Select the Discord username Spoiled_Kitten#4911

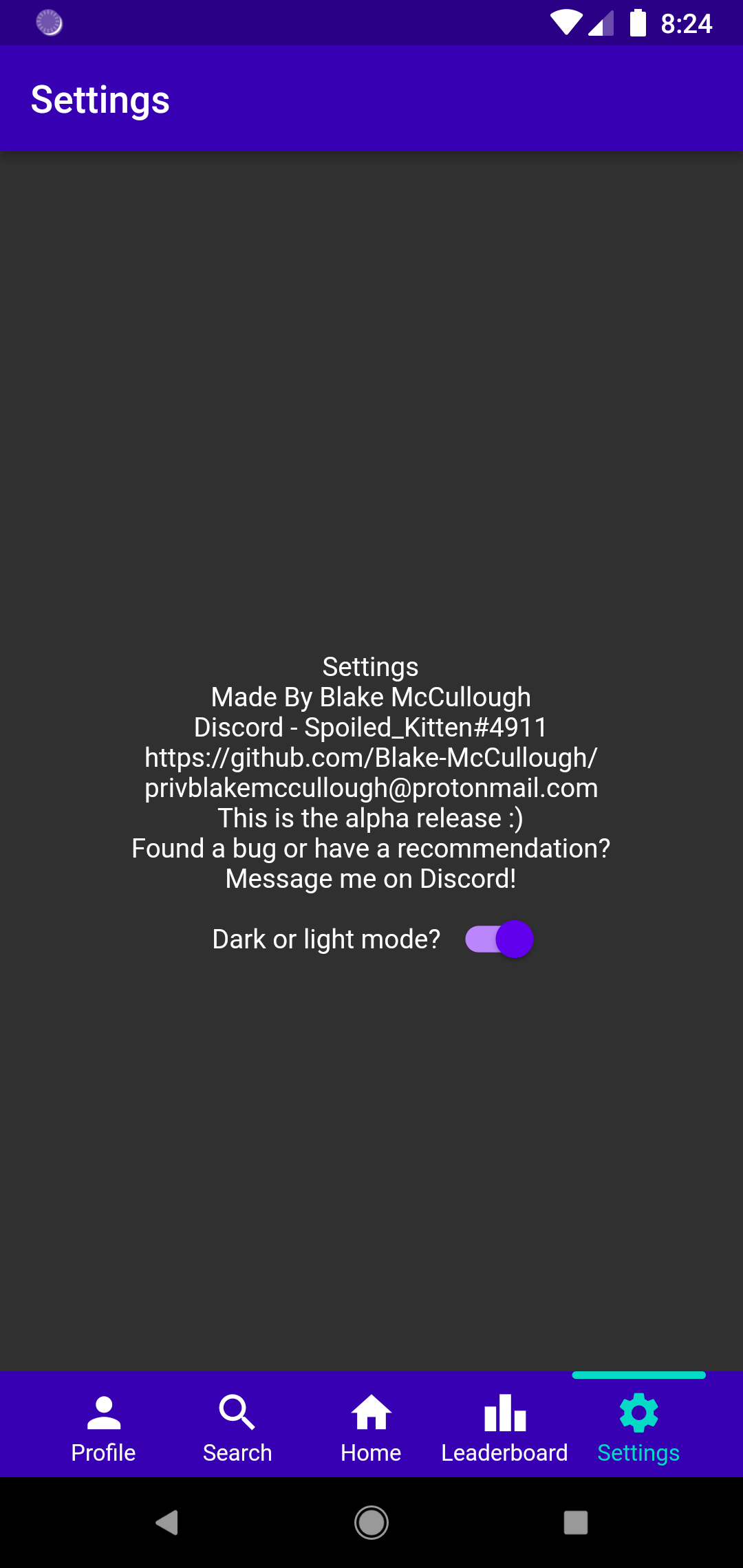pos(370,727)
